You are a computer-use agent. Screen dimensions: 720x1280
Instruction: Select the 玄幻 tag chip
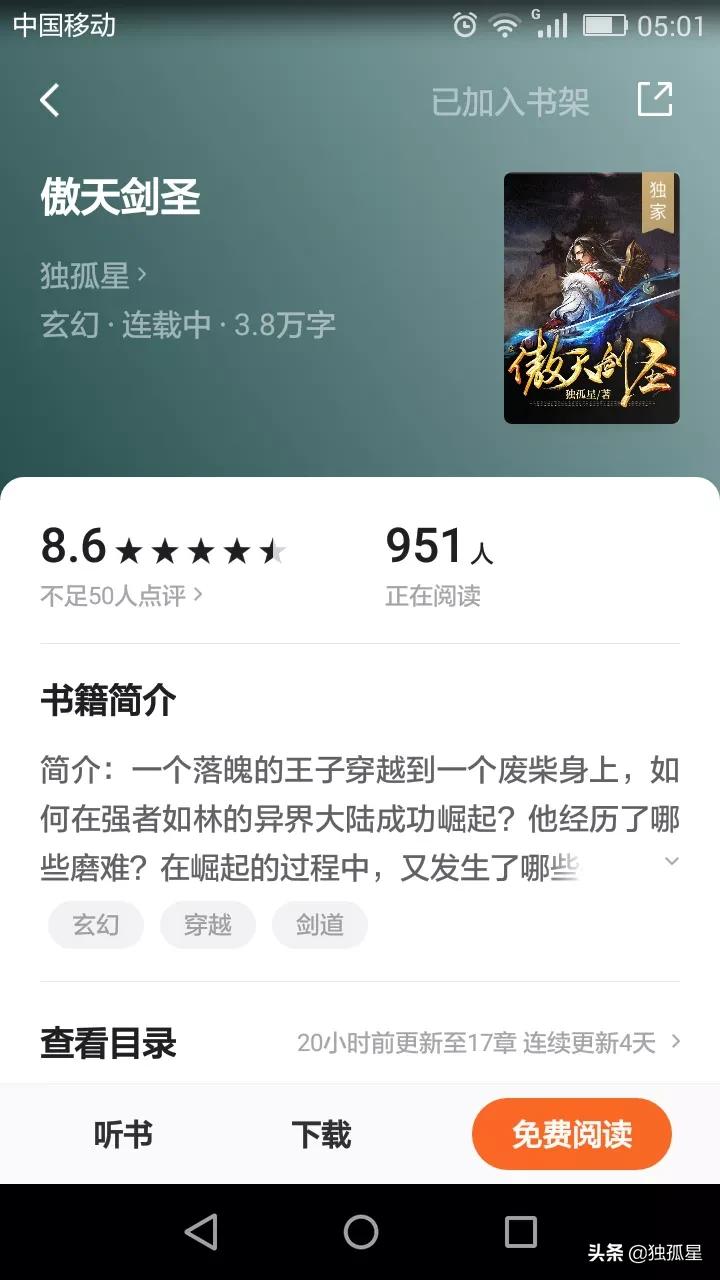click(x=96, y=925)
